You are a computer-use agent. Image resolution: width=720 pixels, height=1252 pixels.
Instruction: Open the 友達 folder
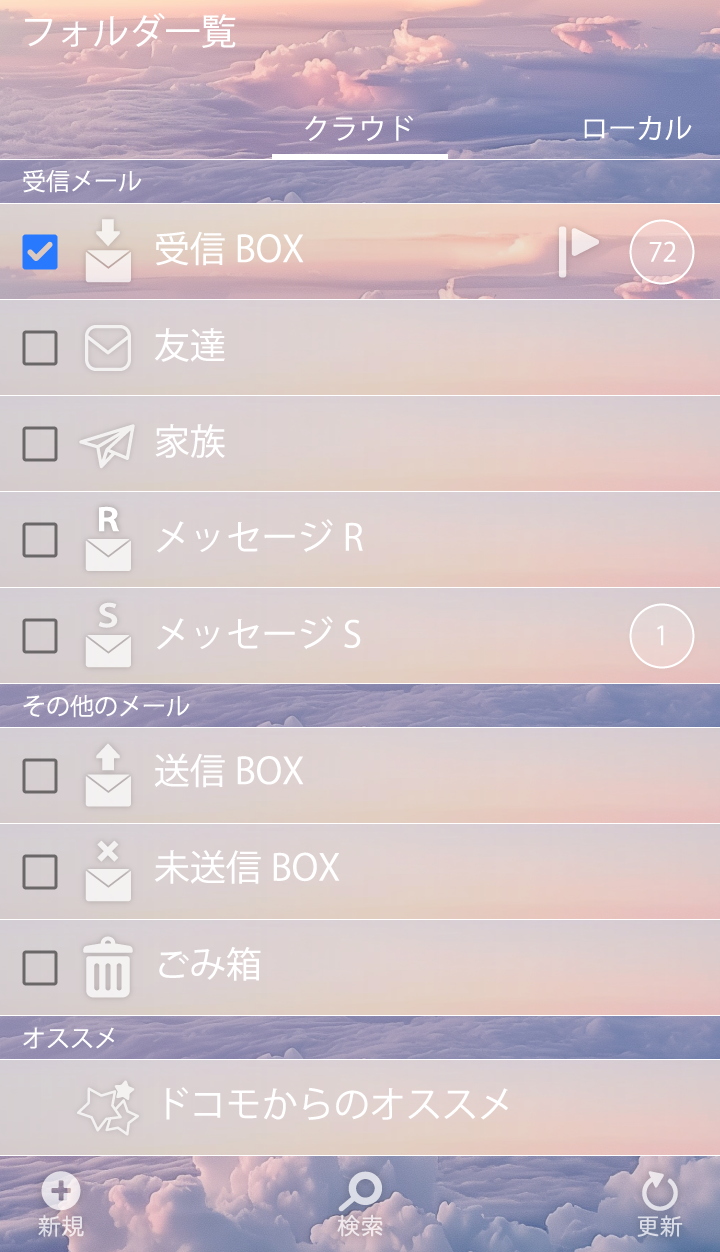coord(190,346)
